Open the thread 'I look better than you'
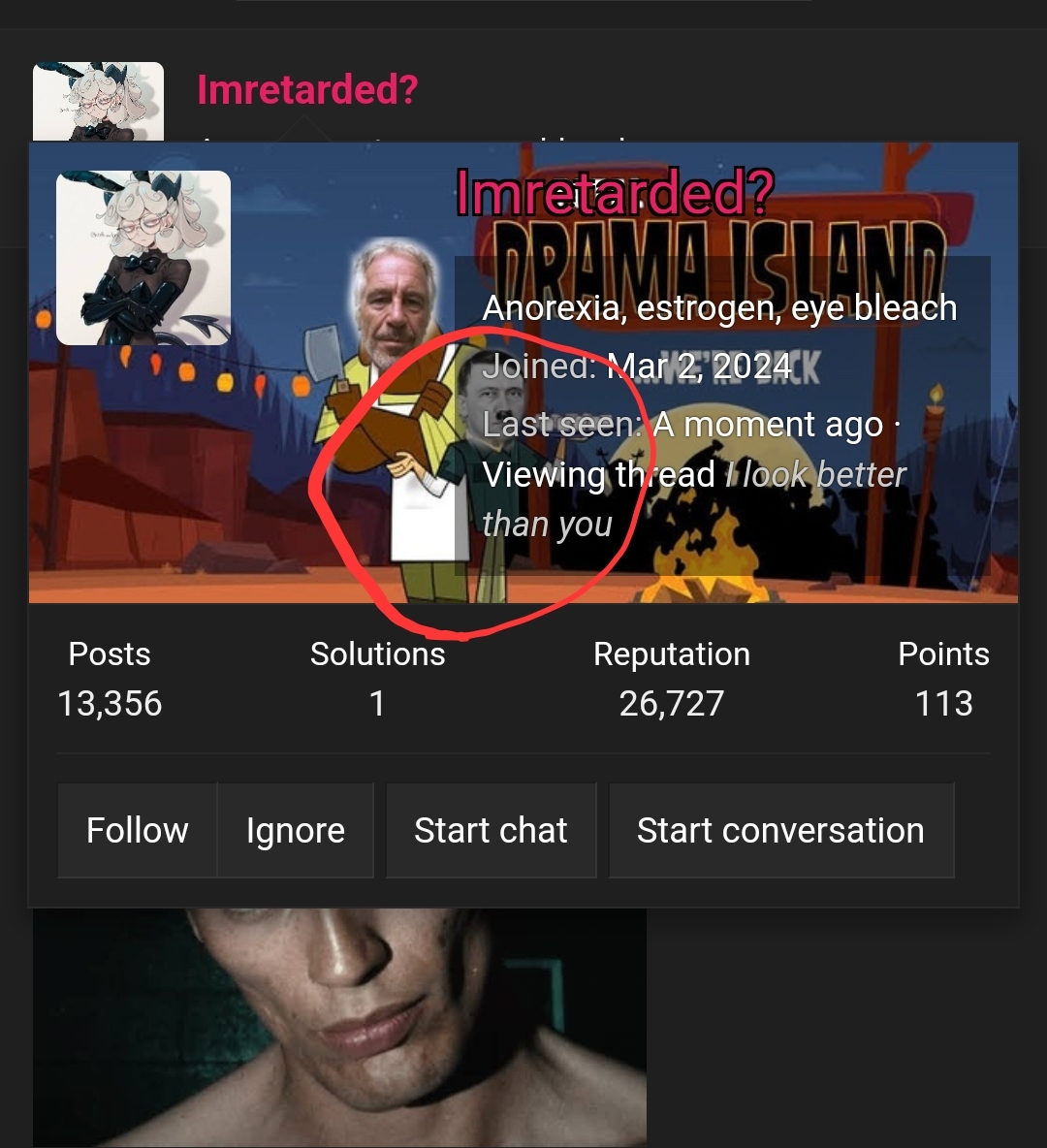This screenshot has height=1148, width=1047. (x=814, y=474)
